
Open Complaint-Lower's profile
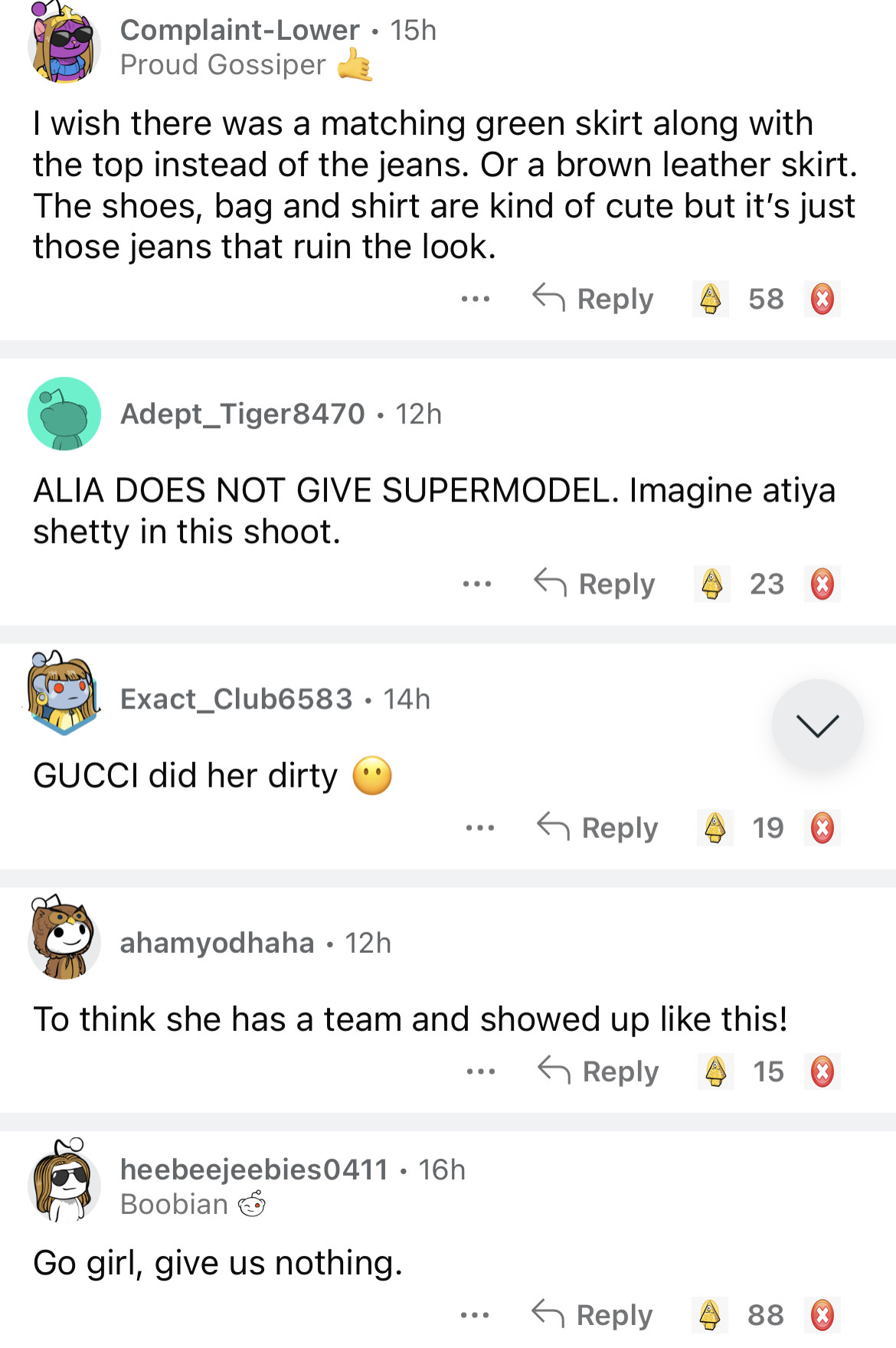tap(240, 31)
